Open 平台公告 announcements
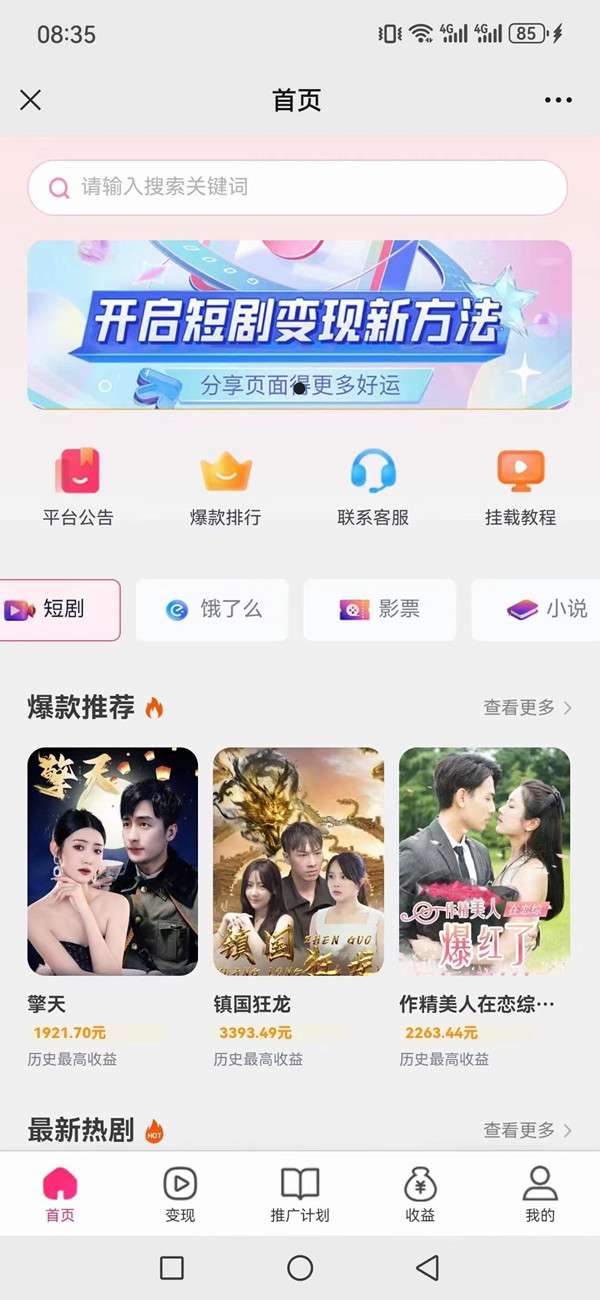This screenshot has height=1300, width=600. pos(78,488)
